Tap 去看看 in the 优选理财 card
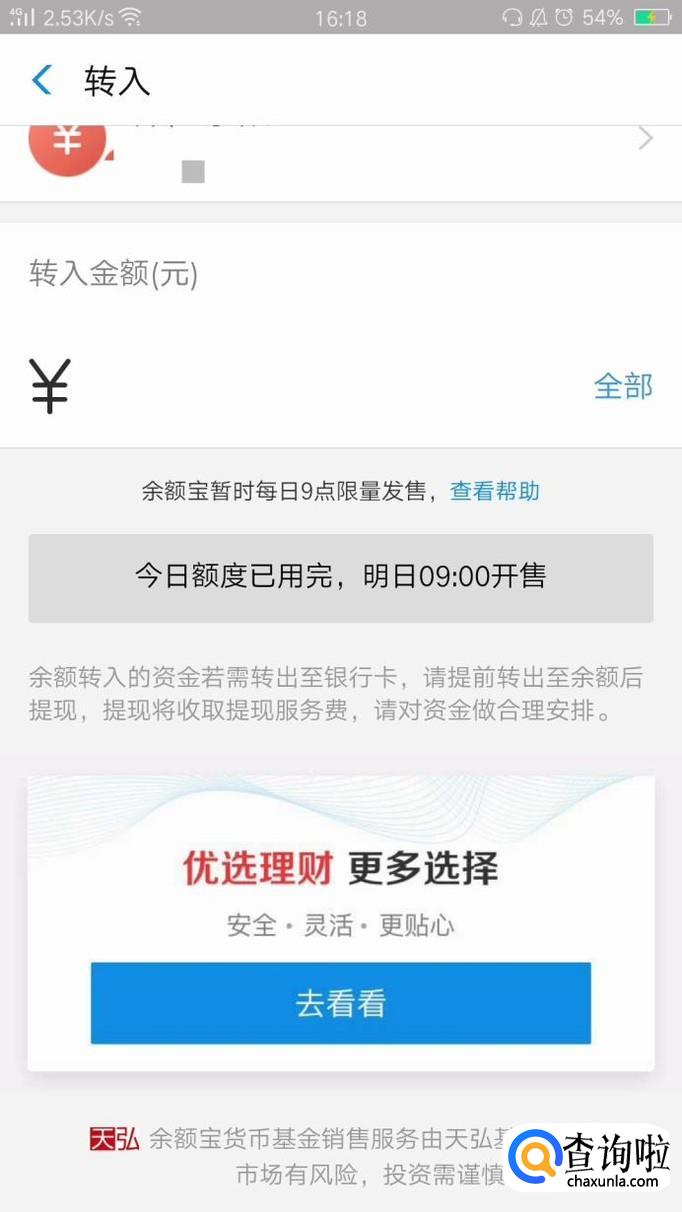682x1212 pixels. pyautogui.click(x=340, y=1003)
